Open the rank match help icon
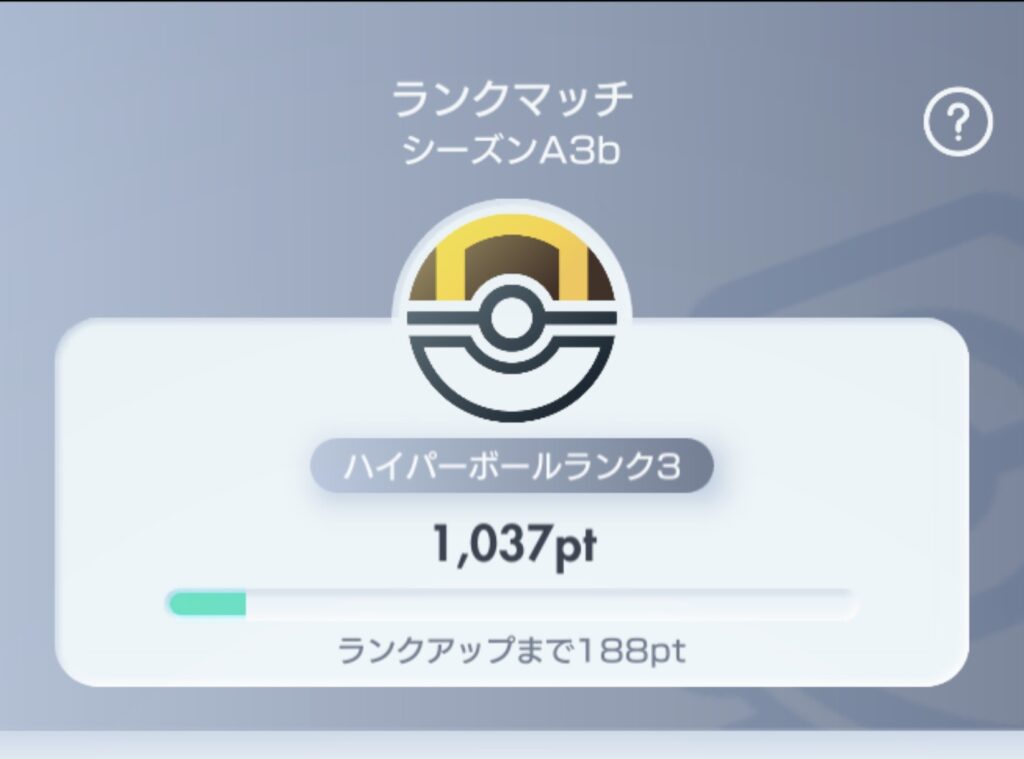 pos(957,124)
